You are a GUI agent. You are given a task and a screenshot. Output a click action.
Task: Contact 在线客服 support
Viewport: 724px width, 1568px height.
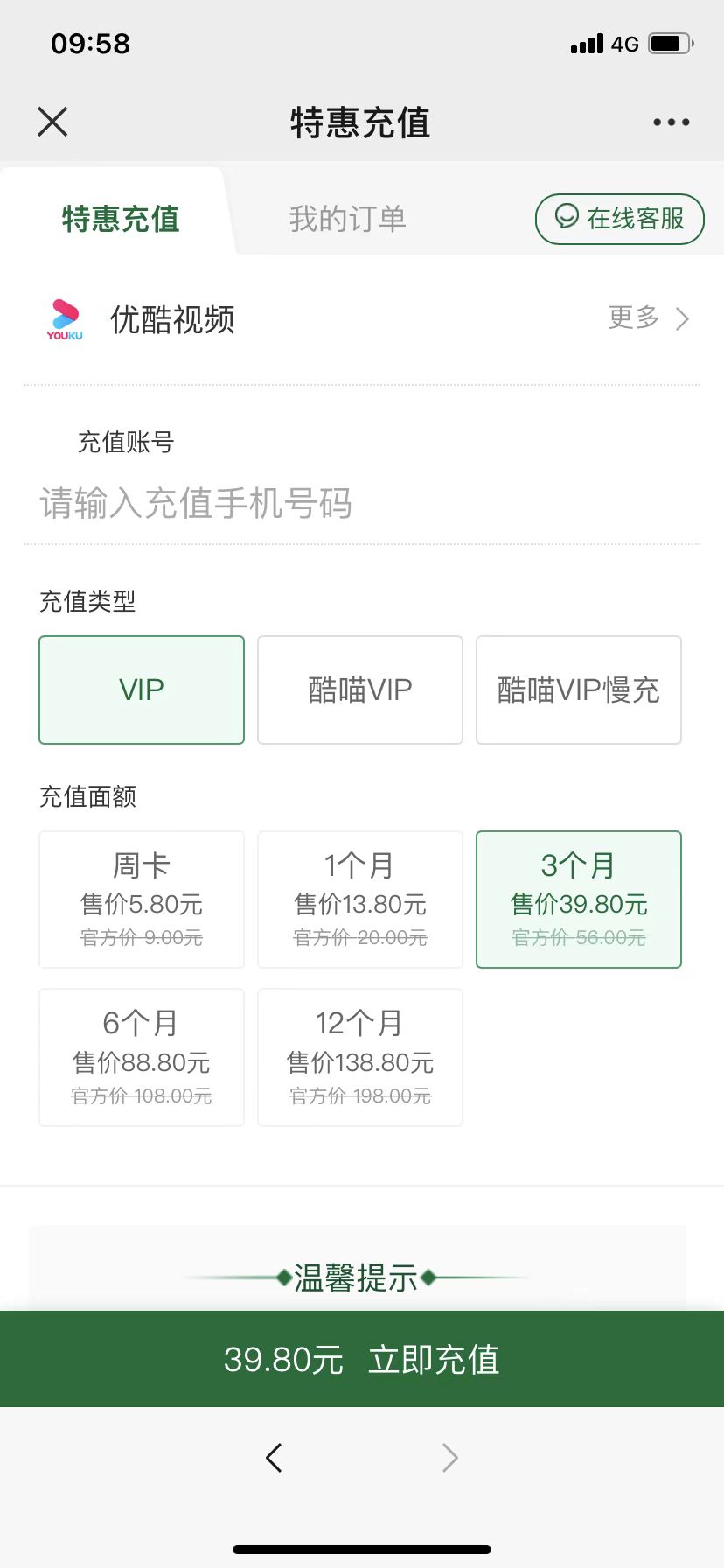(x=619, y=219)
